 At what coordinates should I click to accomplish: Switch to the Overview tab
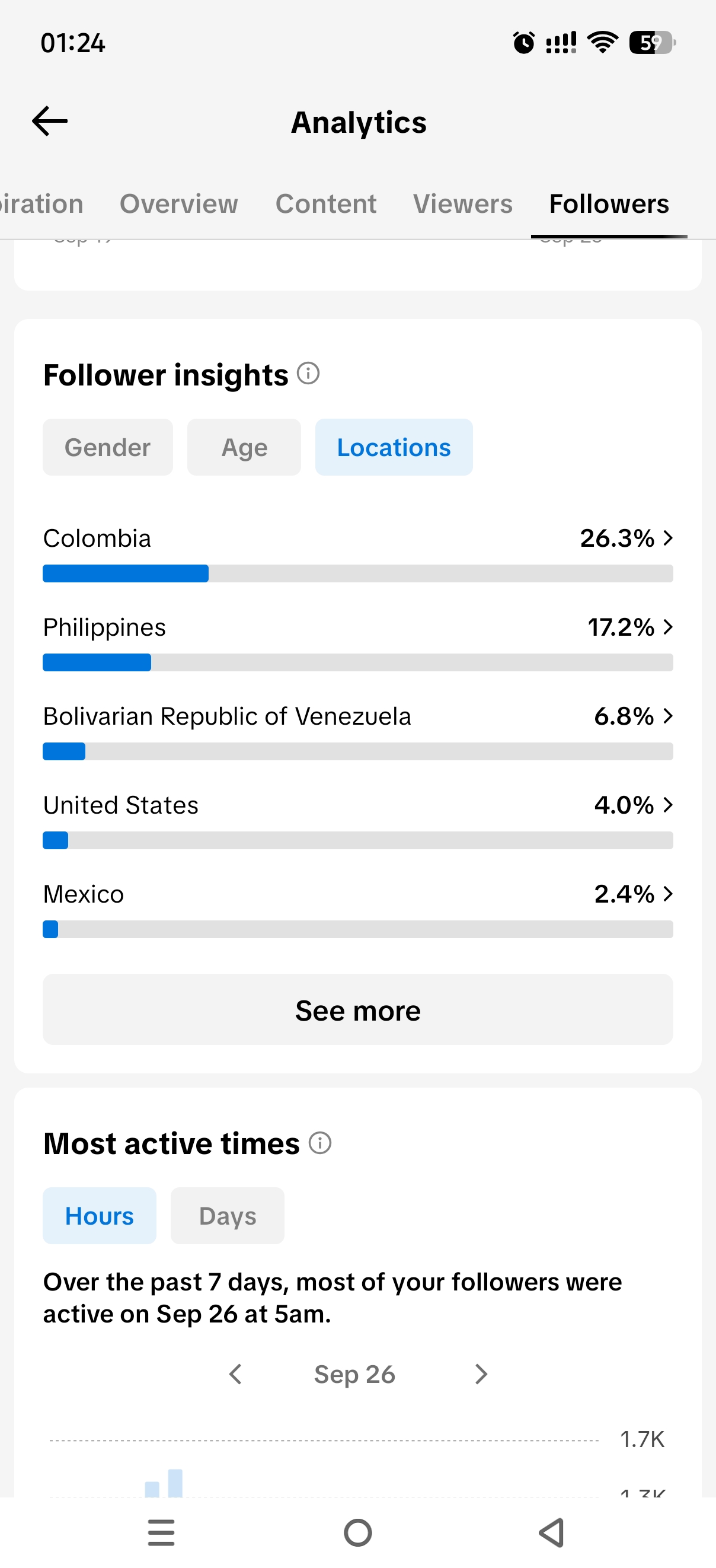pos(179,204)
